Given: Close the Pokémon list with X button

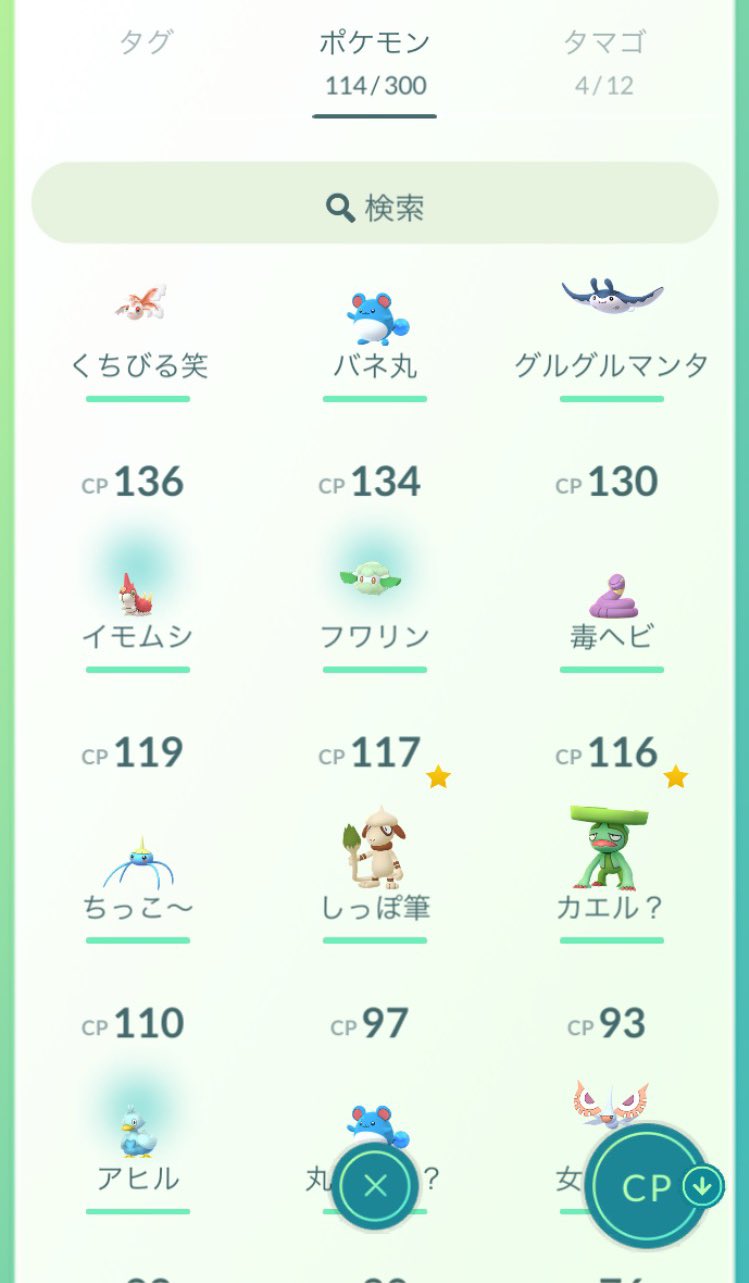Looking at the screenshot, I should coord(375,1186).
